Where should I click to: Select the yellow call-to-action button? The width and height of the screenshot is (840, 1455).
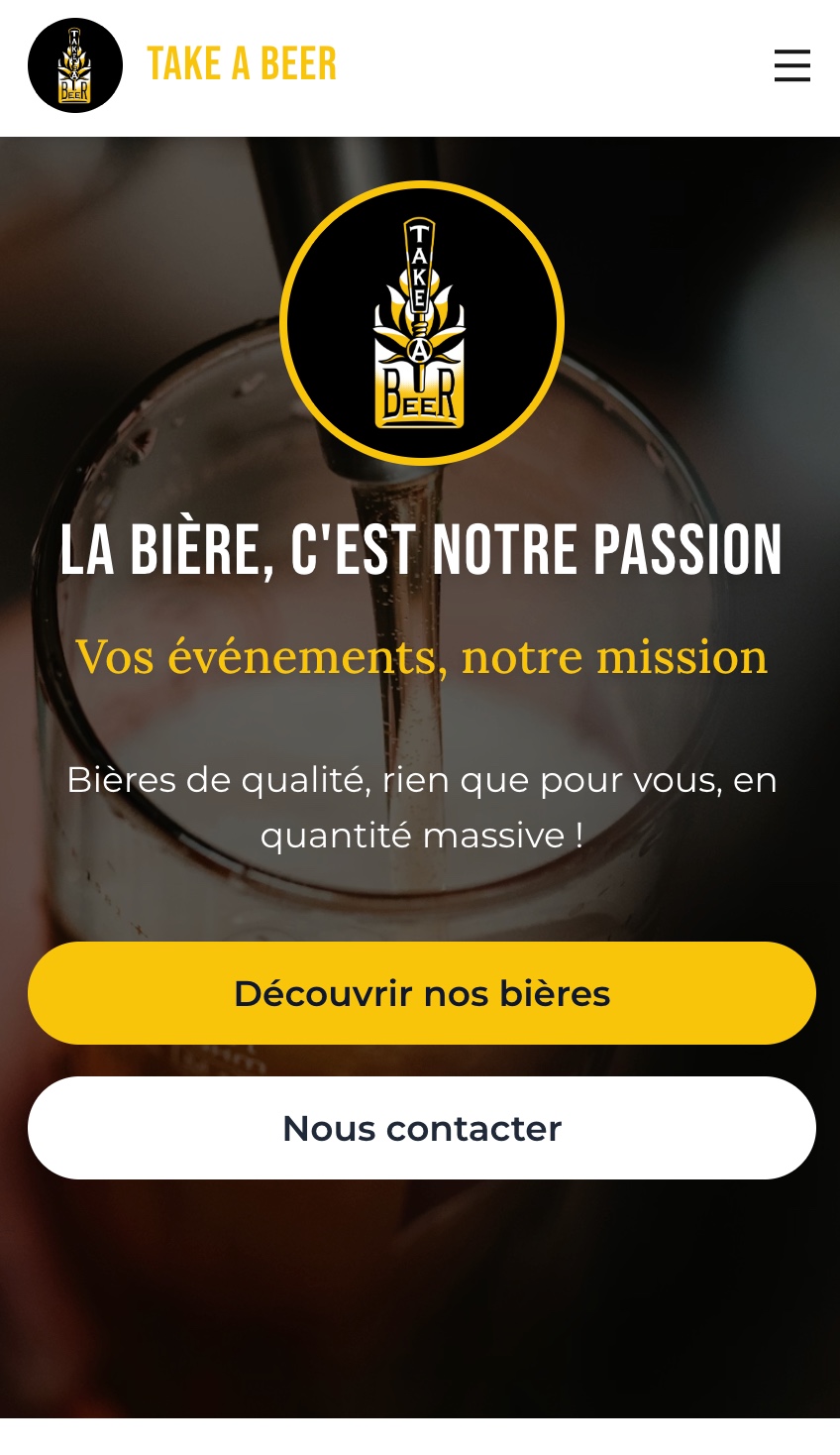click(x=422, y=992)
